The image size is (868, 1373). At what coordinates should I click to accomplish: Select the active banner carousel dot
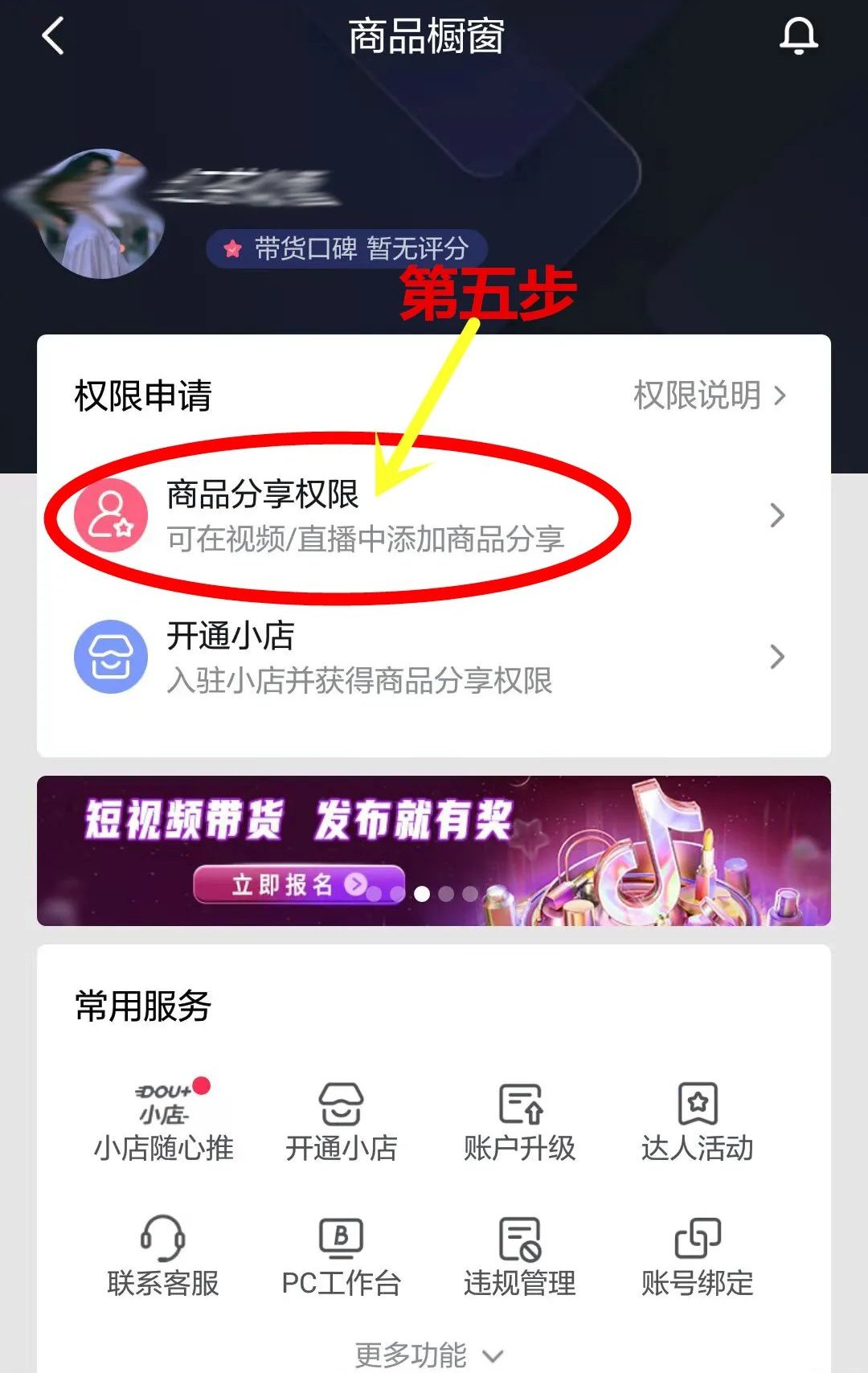coord(421,892)
